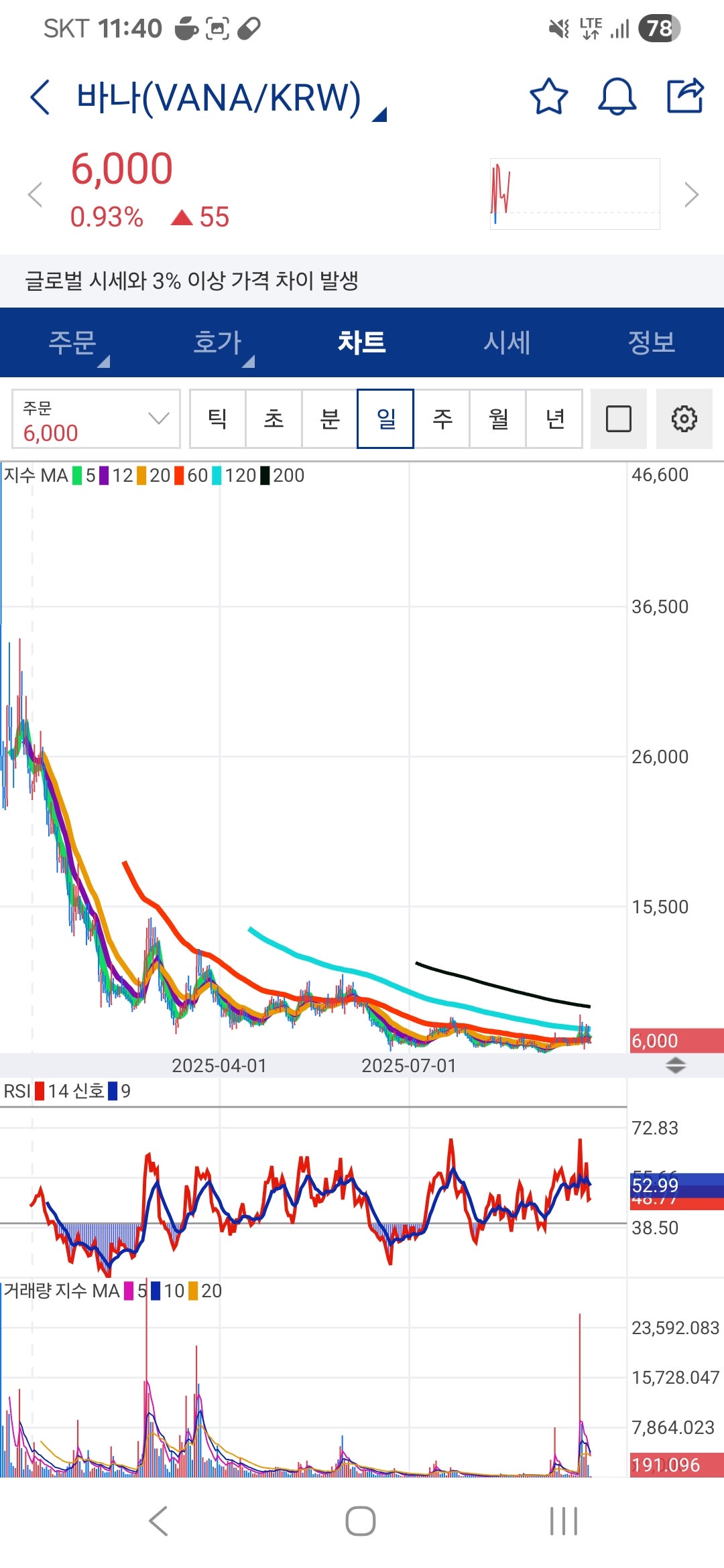The image size is (724, 1568).
Task: Select the 틱 chart interval
Action: coord(217,419)
